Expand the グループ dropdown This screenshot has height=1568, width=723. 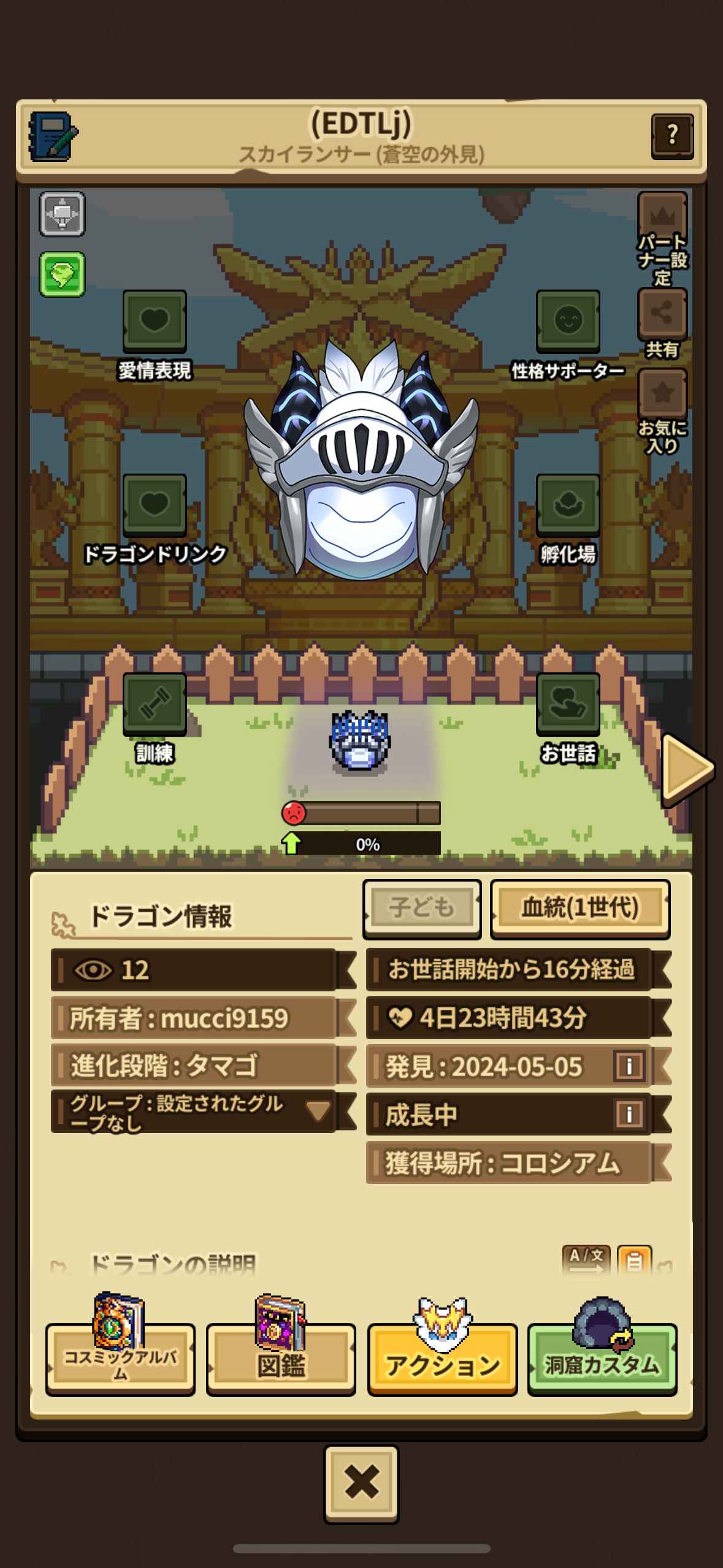click(x=318, y=1111)
